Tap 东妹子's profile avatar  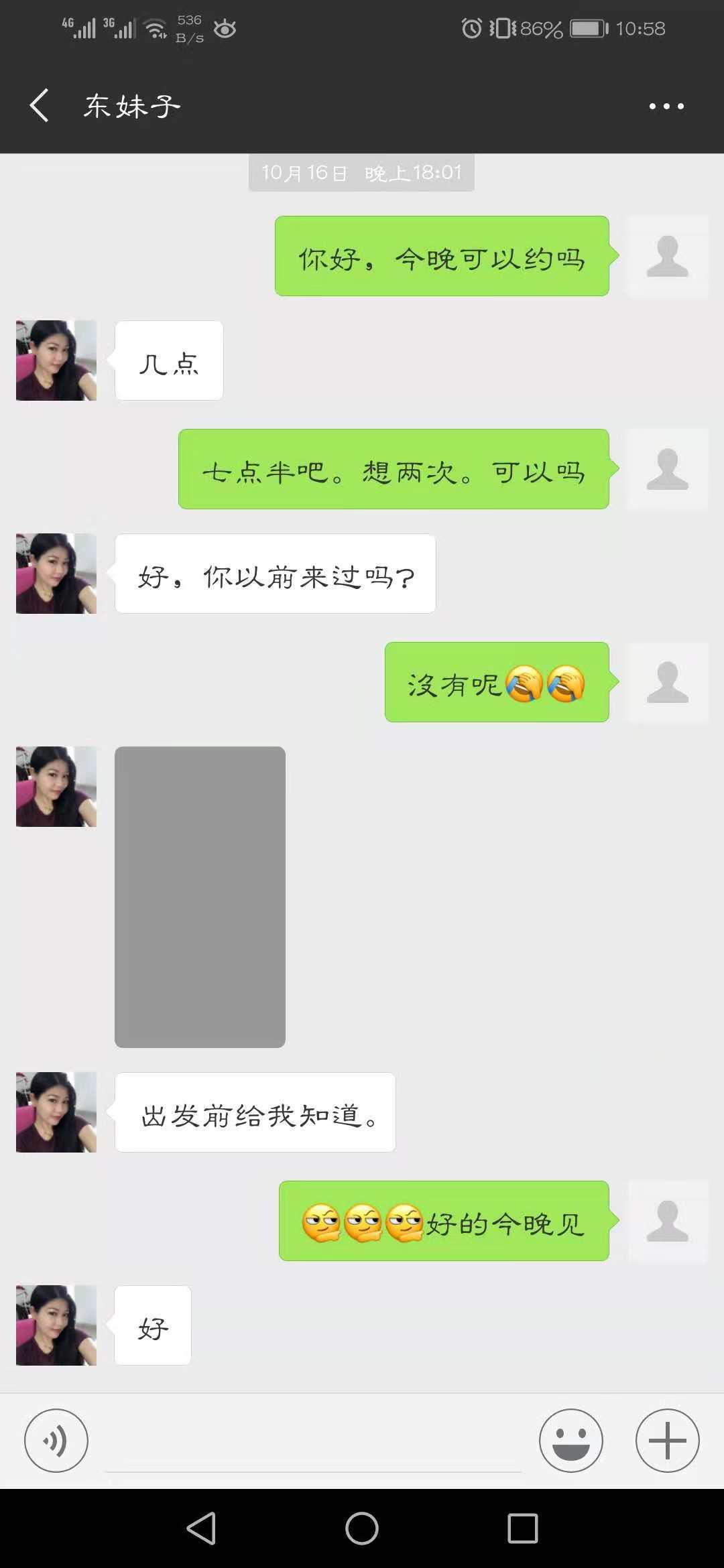(x=56, y=360)
